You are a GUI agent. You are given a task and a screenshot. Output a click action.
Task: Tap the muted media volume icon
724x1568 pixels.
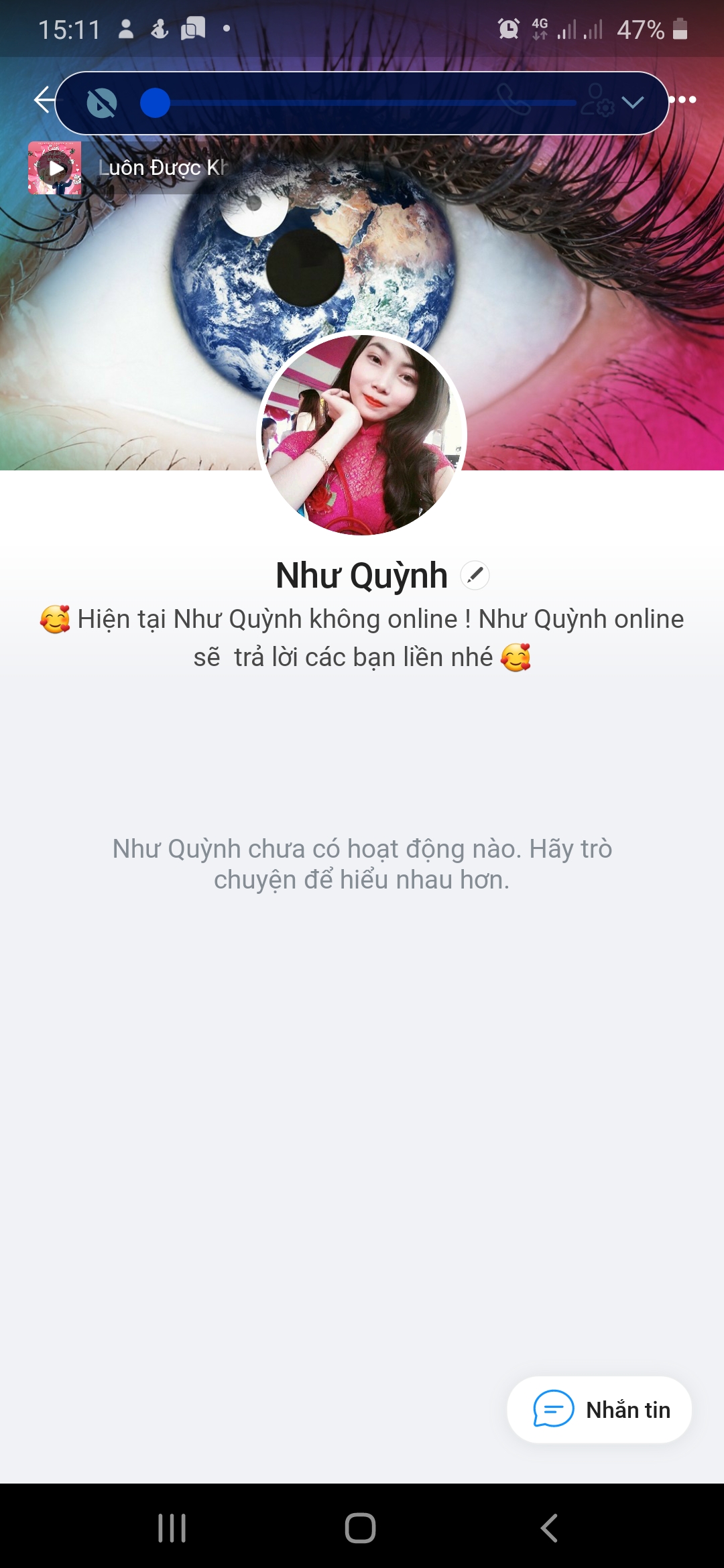click(102, 103)
